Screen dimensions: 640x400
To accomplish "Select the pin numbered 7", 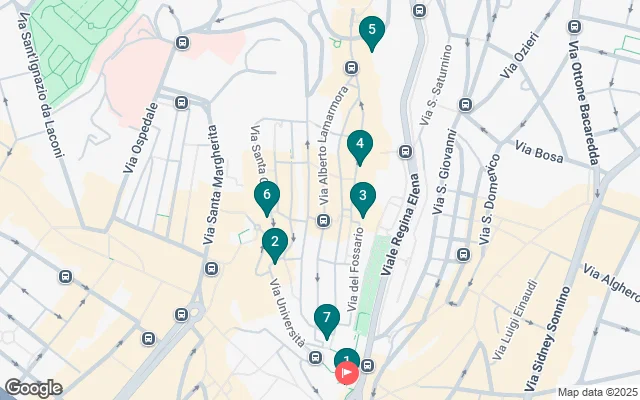I will [325, 319].
